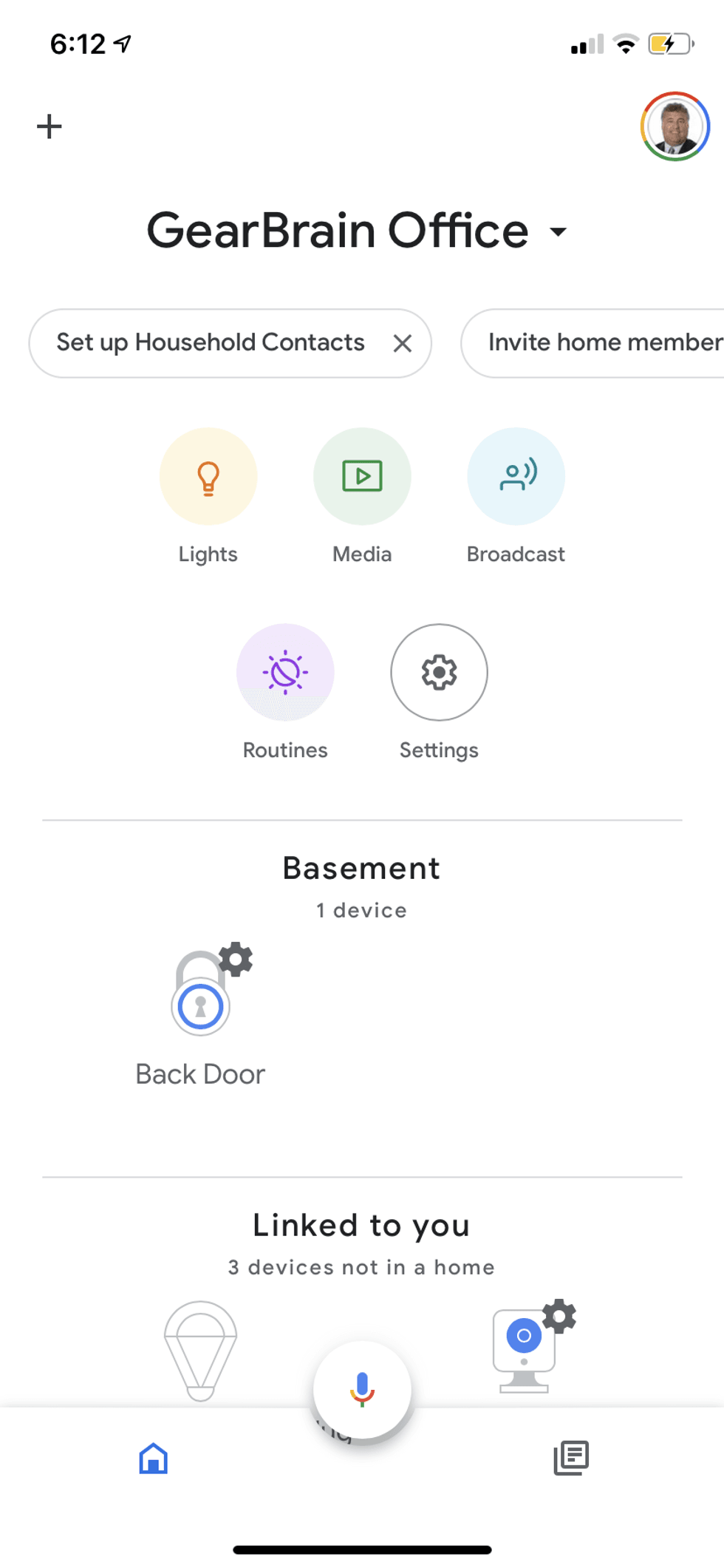Viewport: 724px width, 1568px height.
Task: Open your Google account profile picture
Action: pyautogui.click(x=675, y=126)
